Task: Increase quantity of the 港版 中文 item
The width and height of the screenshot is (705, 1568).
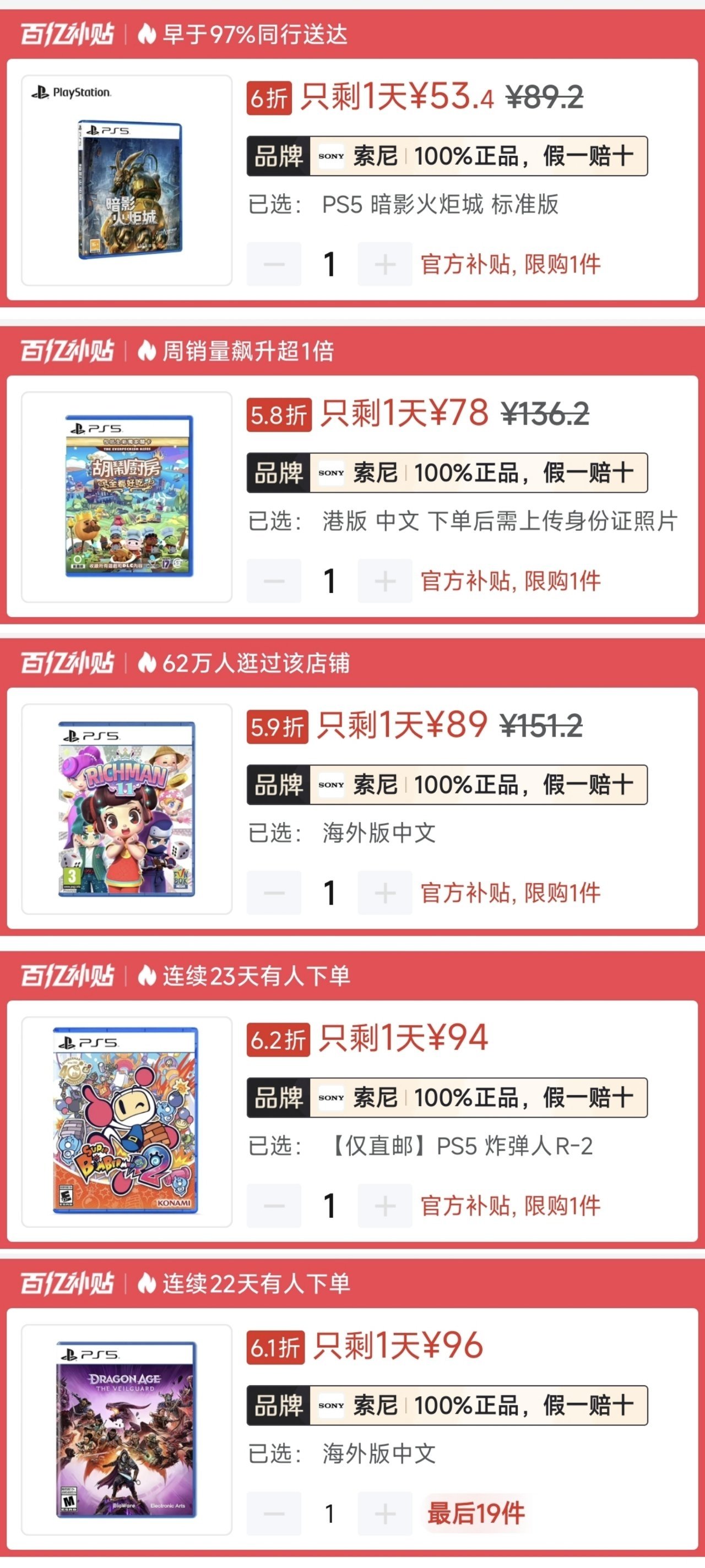Action: 385,581
